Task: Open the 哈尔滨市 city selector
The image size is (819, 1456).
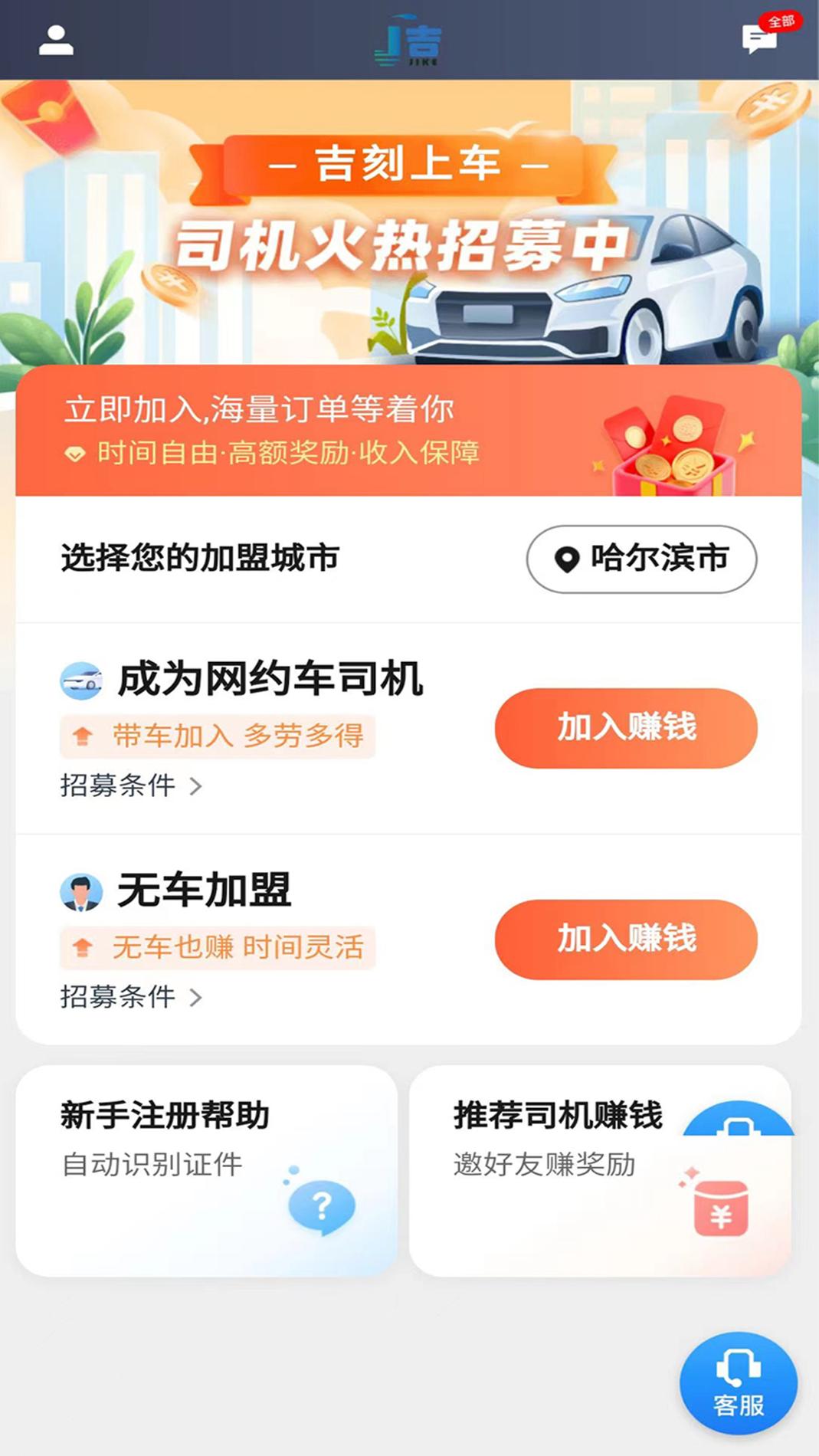Action: tap(641, 560)
